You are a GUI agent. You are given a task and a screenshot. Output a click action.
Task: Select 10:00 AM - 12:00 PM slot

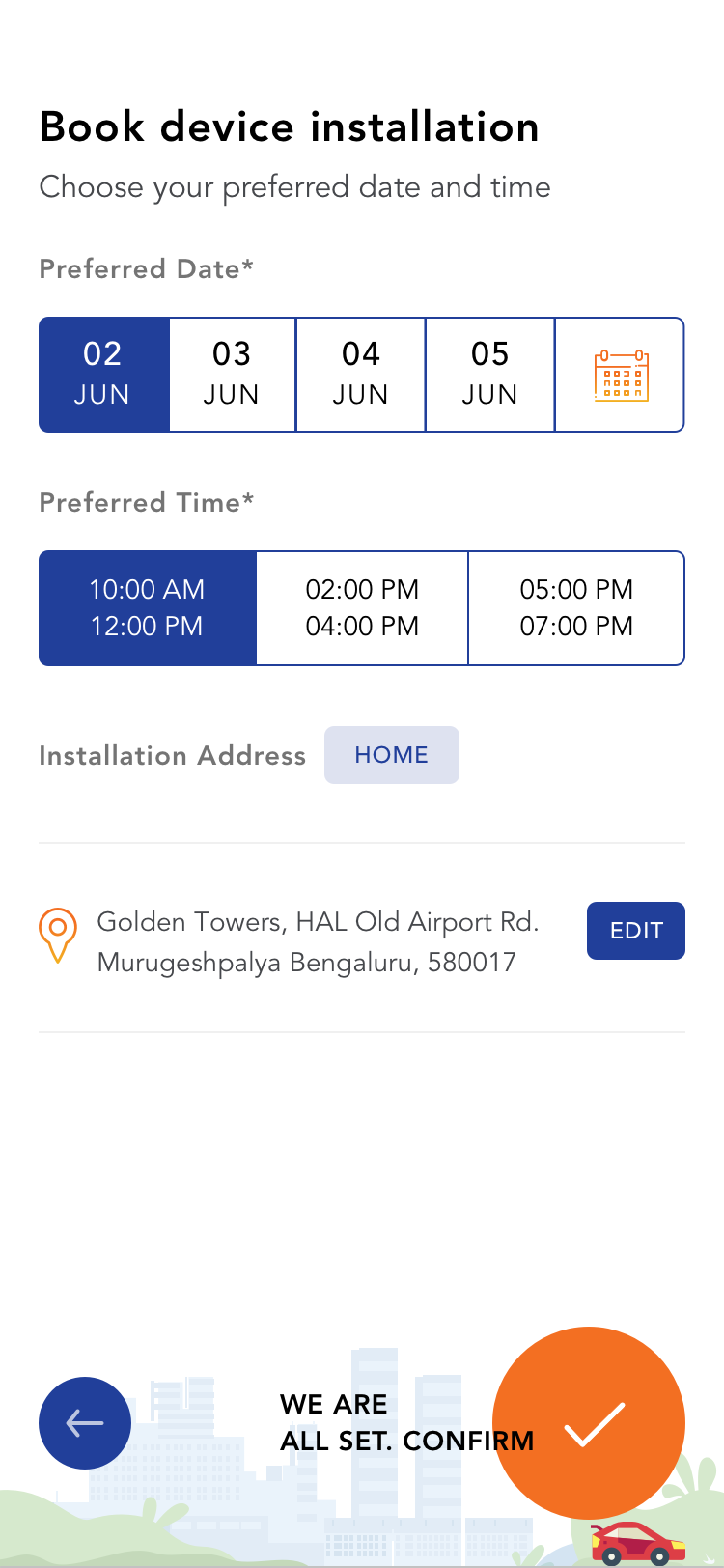click(x=147, y=607)
